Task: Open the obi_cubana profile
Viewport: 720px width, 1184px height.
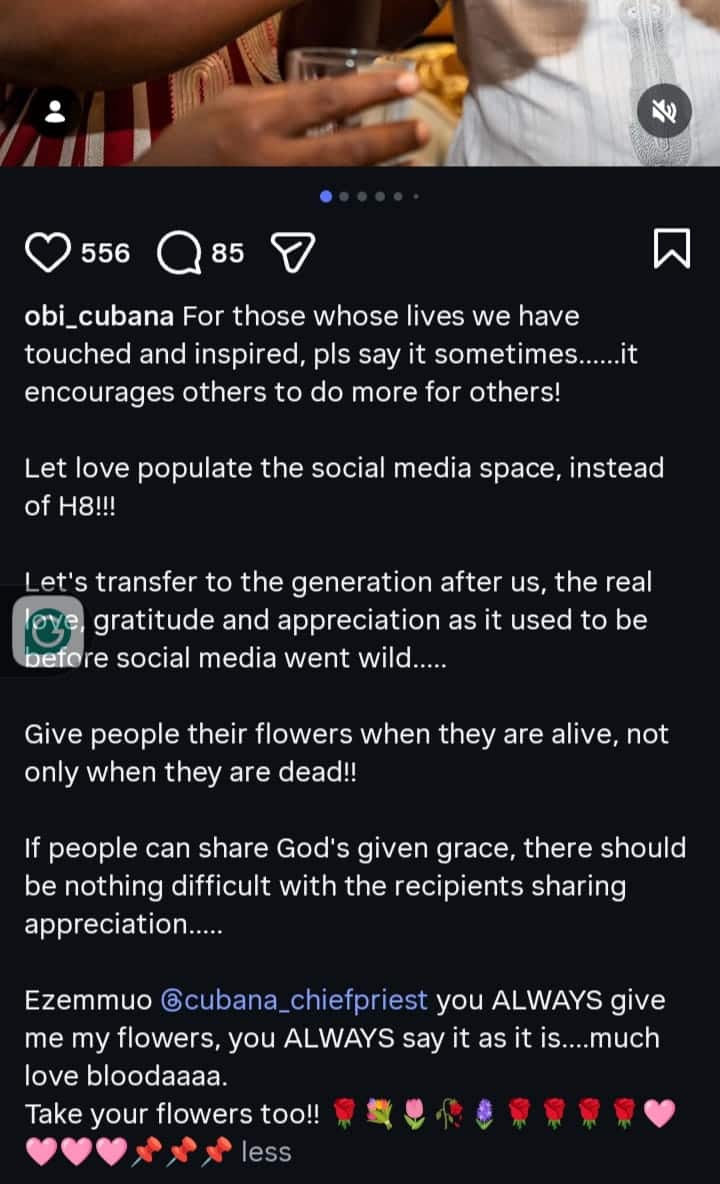Action: point(99,316)
